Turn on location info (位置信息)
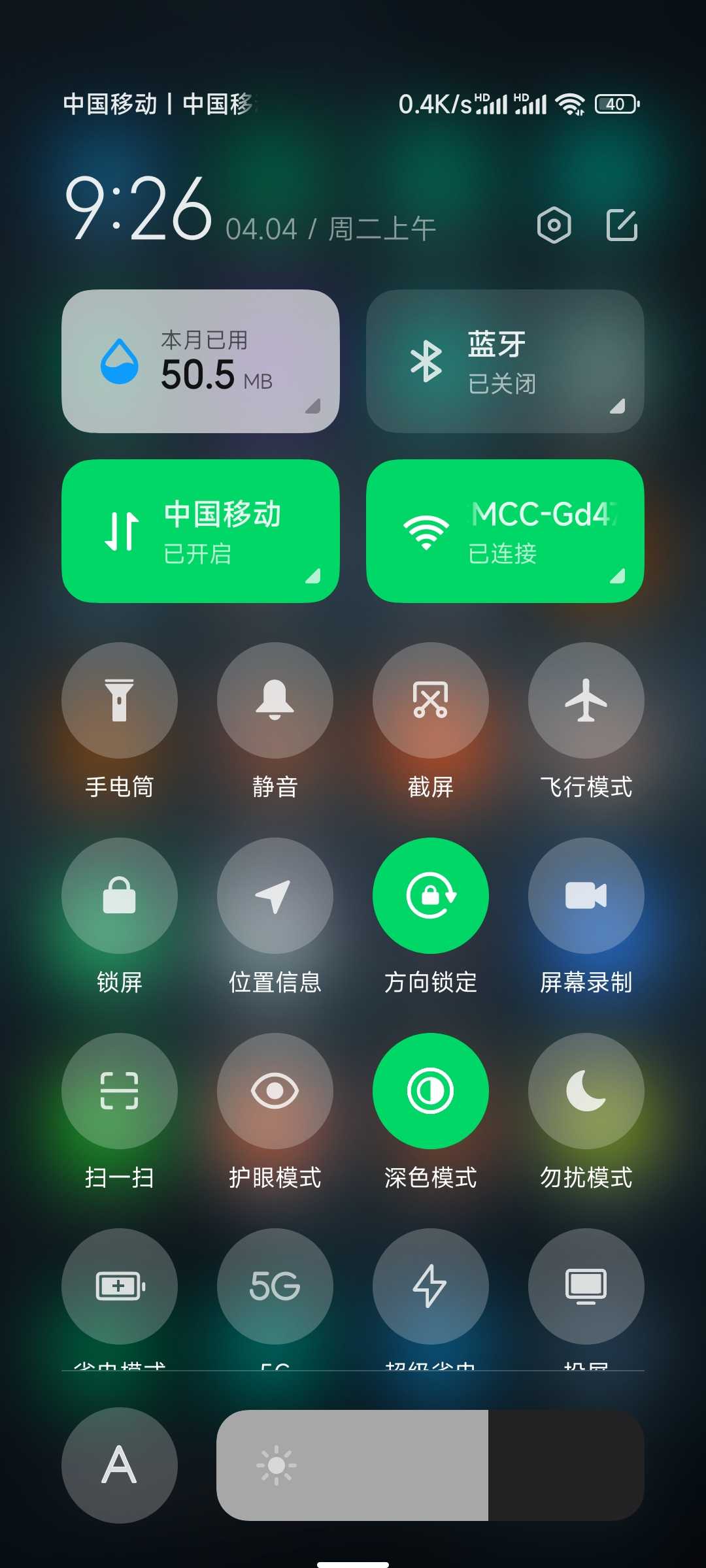This screenshot has height=1568, width=706. coord(275,896)
